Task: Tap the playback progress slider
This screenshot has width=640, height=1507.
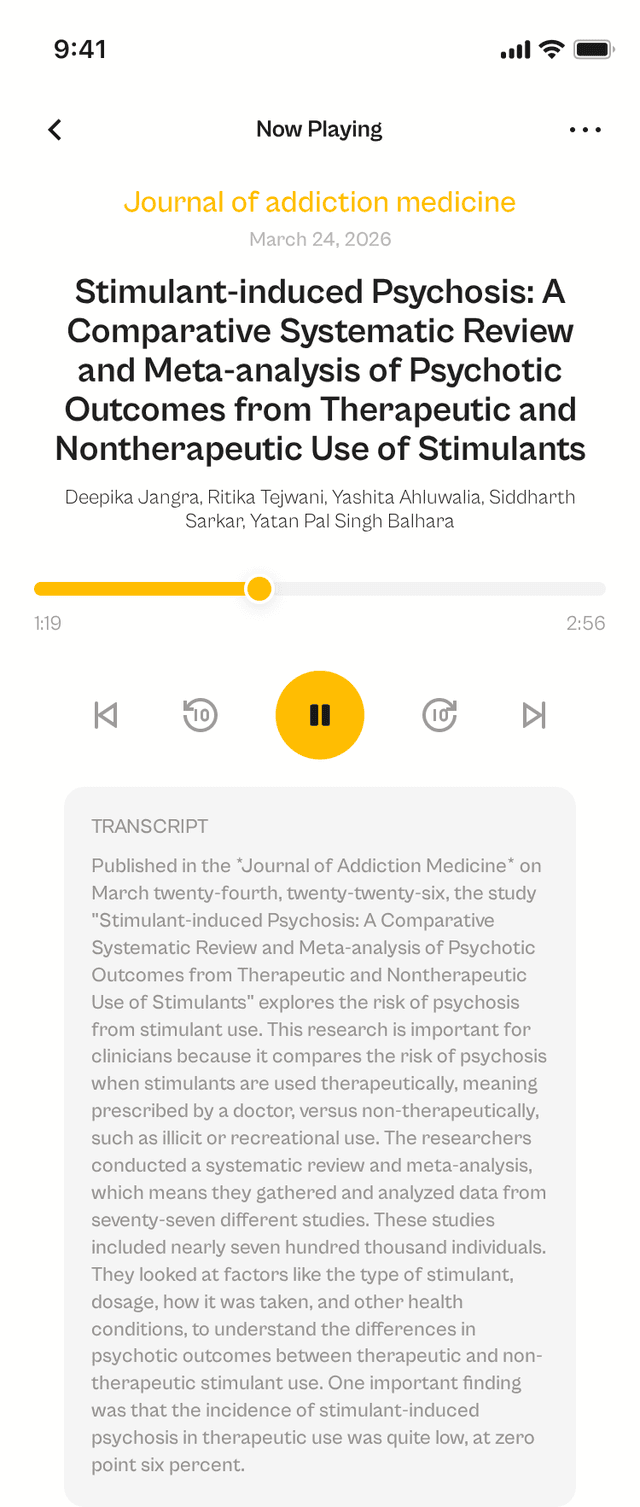Action: tap(320, 589)
